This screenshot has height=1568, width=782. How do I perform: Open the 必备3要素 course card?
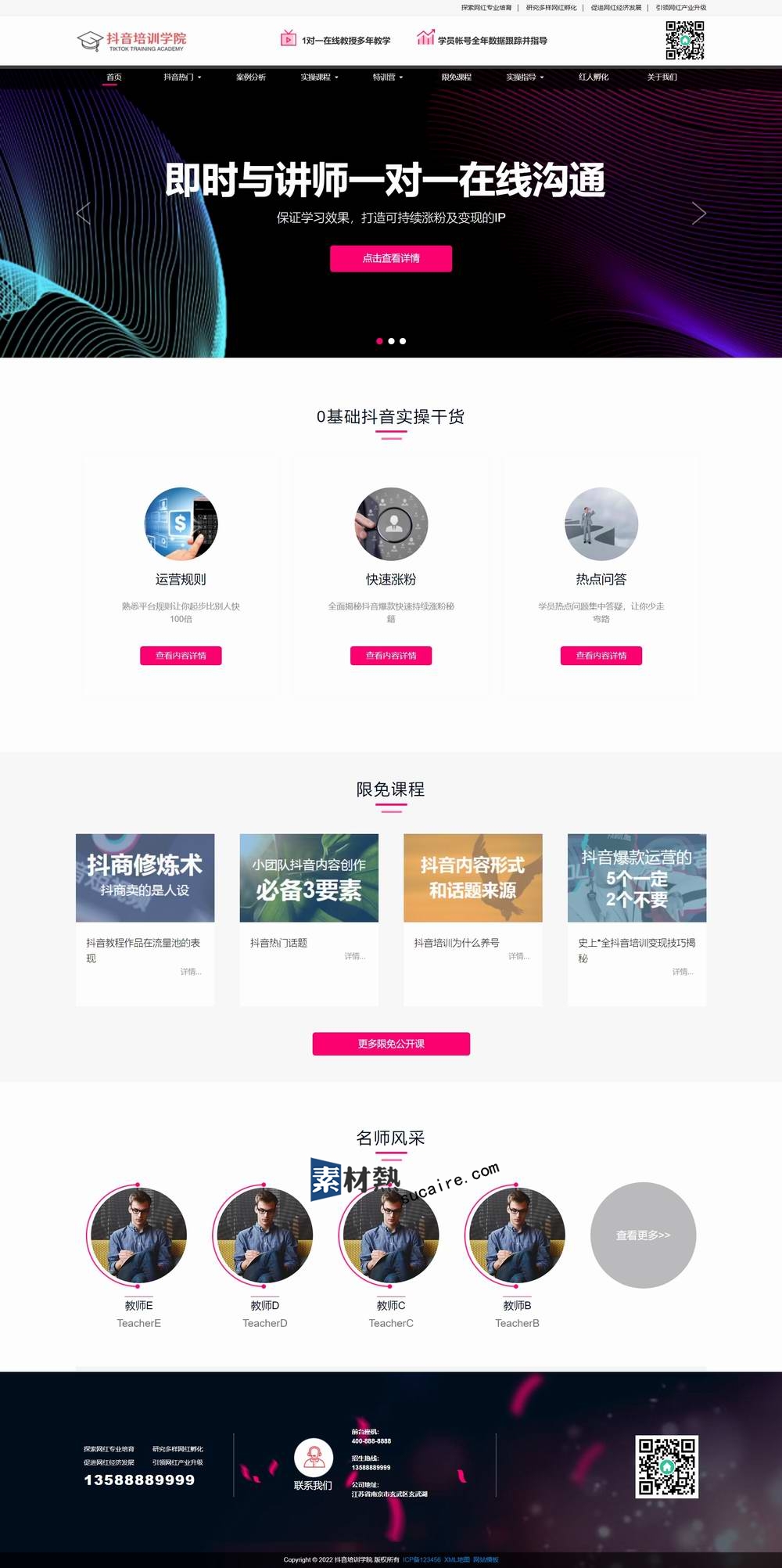pos(309,878)
